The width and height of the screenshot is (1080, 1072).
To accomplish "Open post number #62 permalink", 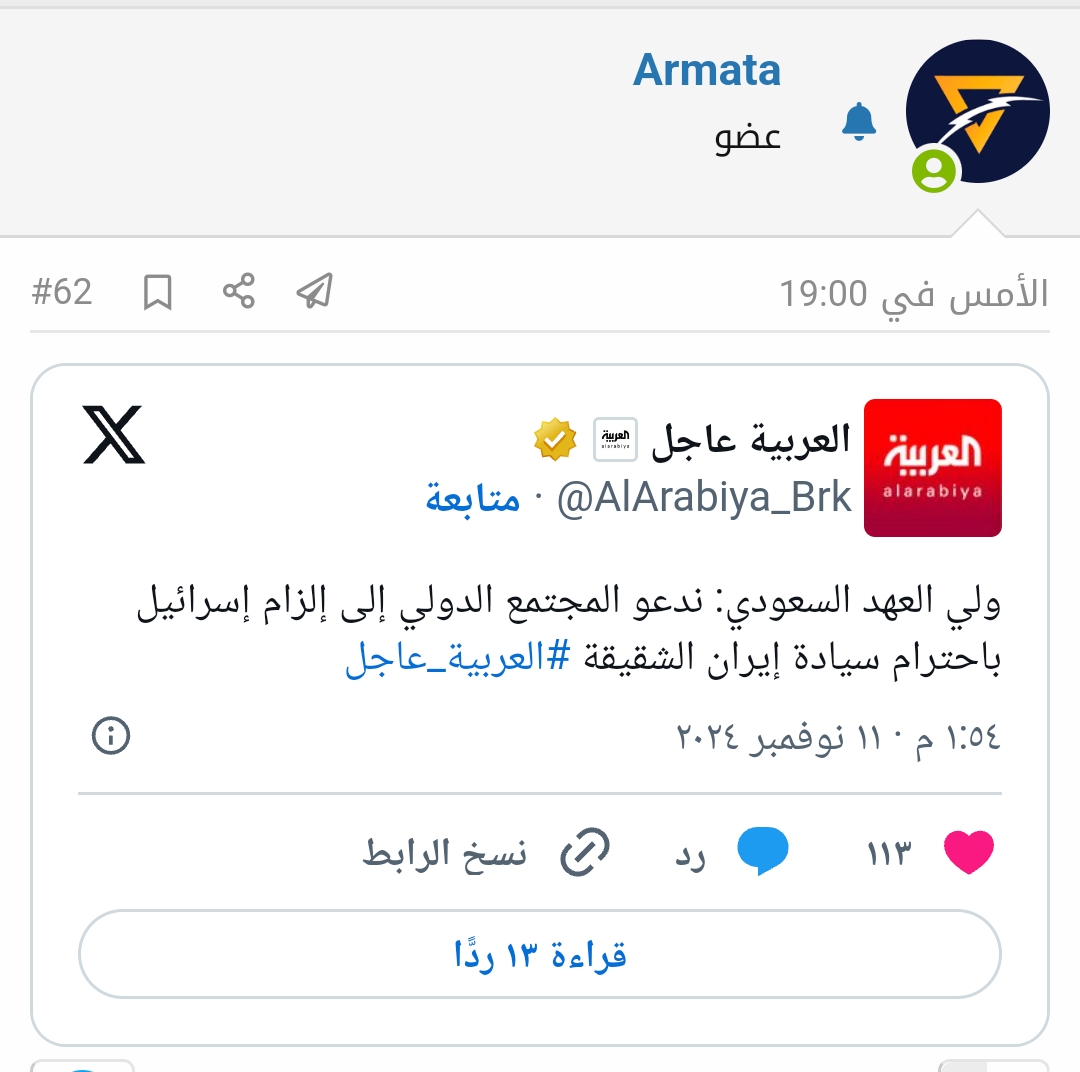I will point(62,292).
